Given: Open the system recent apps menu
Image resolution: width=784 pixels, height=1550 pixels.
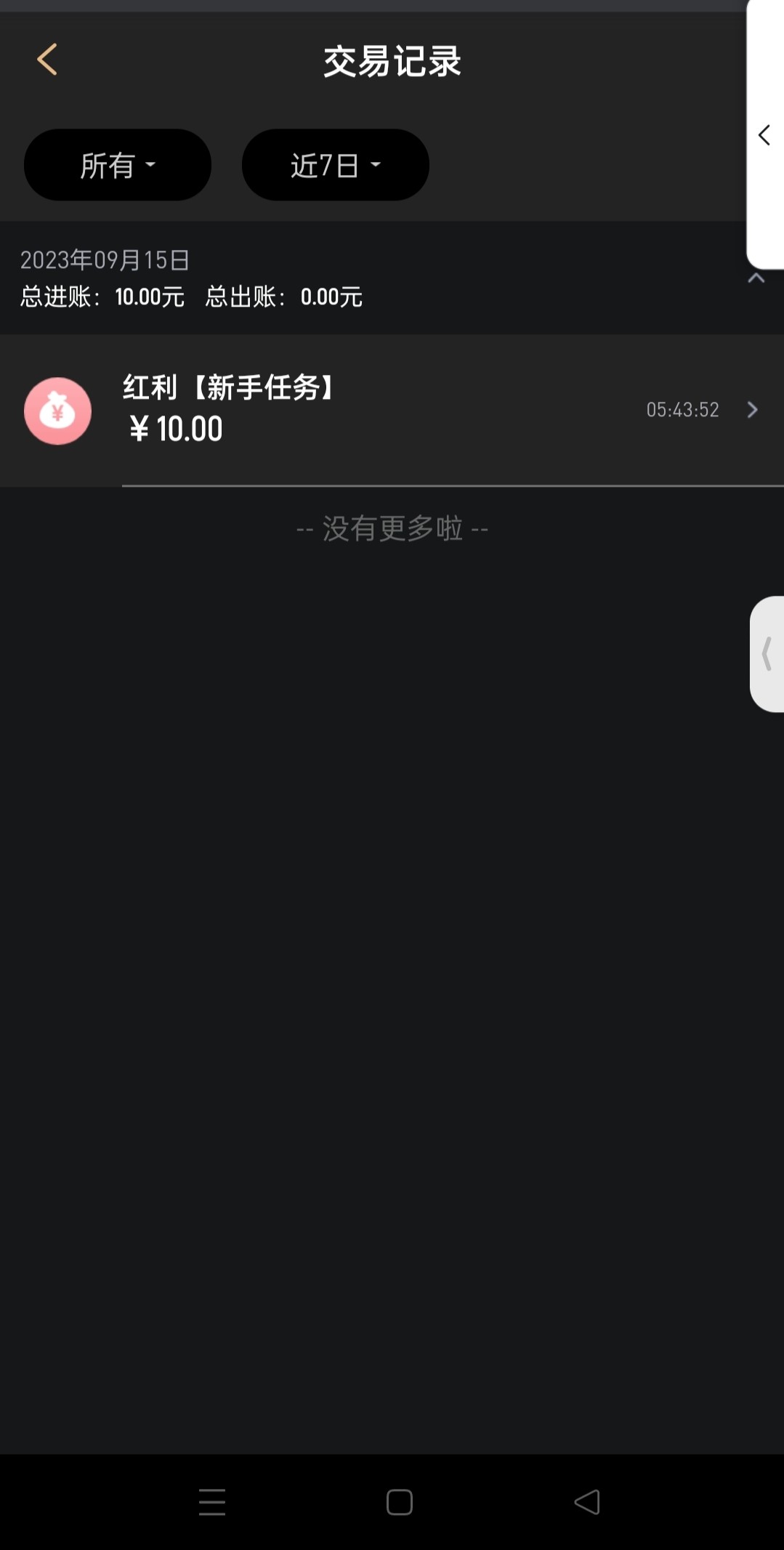Looking at the screenshot, I should click(x=212, y=1502).
